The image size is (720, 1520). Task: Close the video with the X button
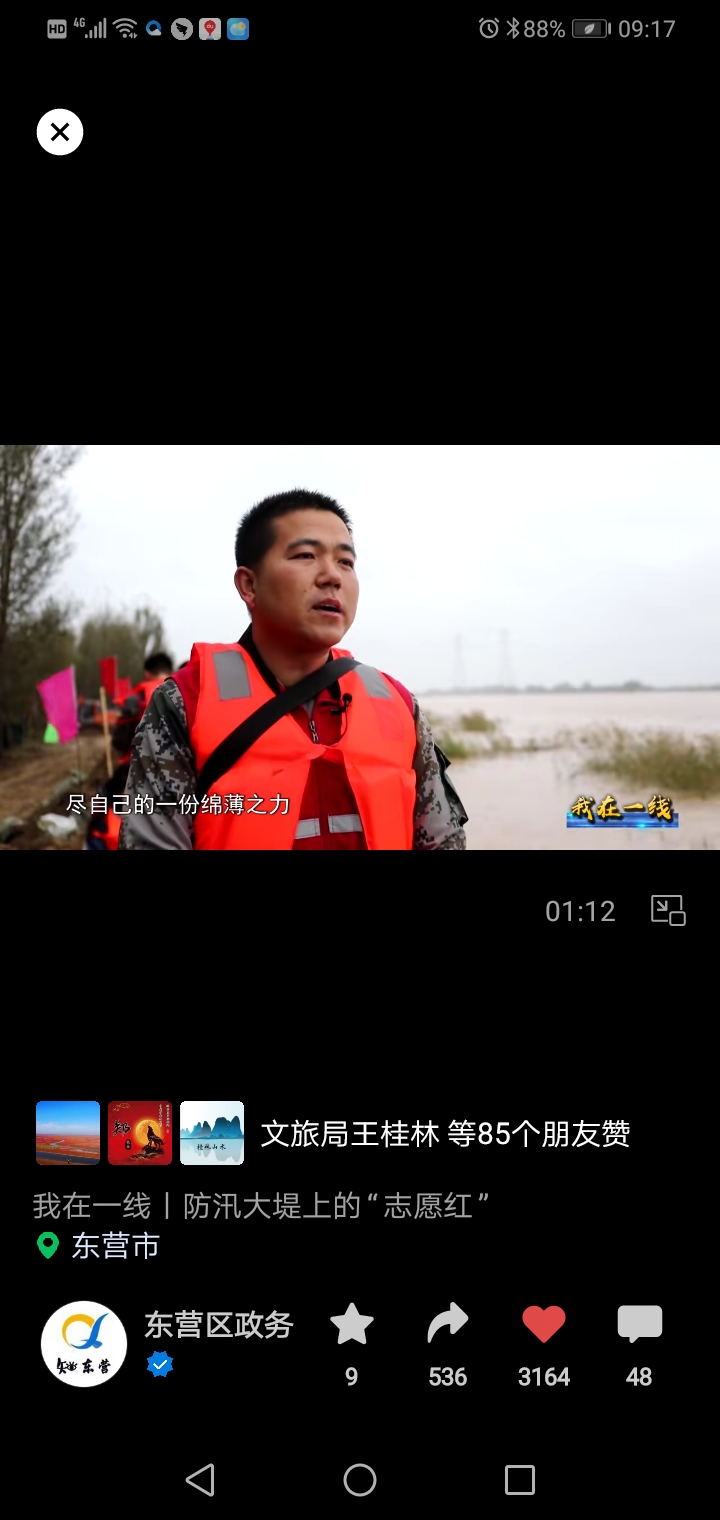pyautogui.click(x=60, y=132)
